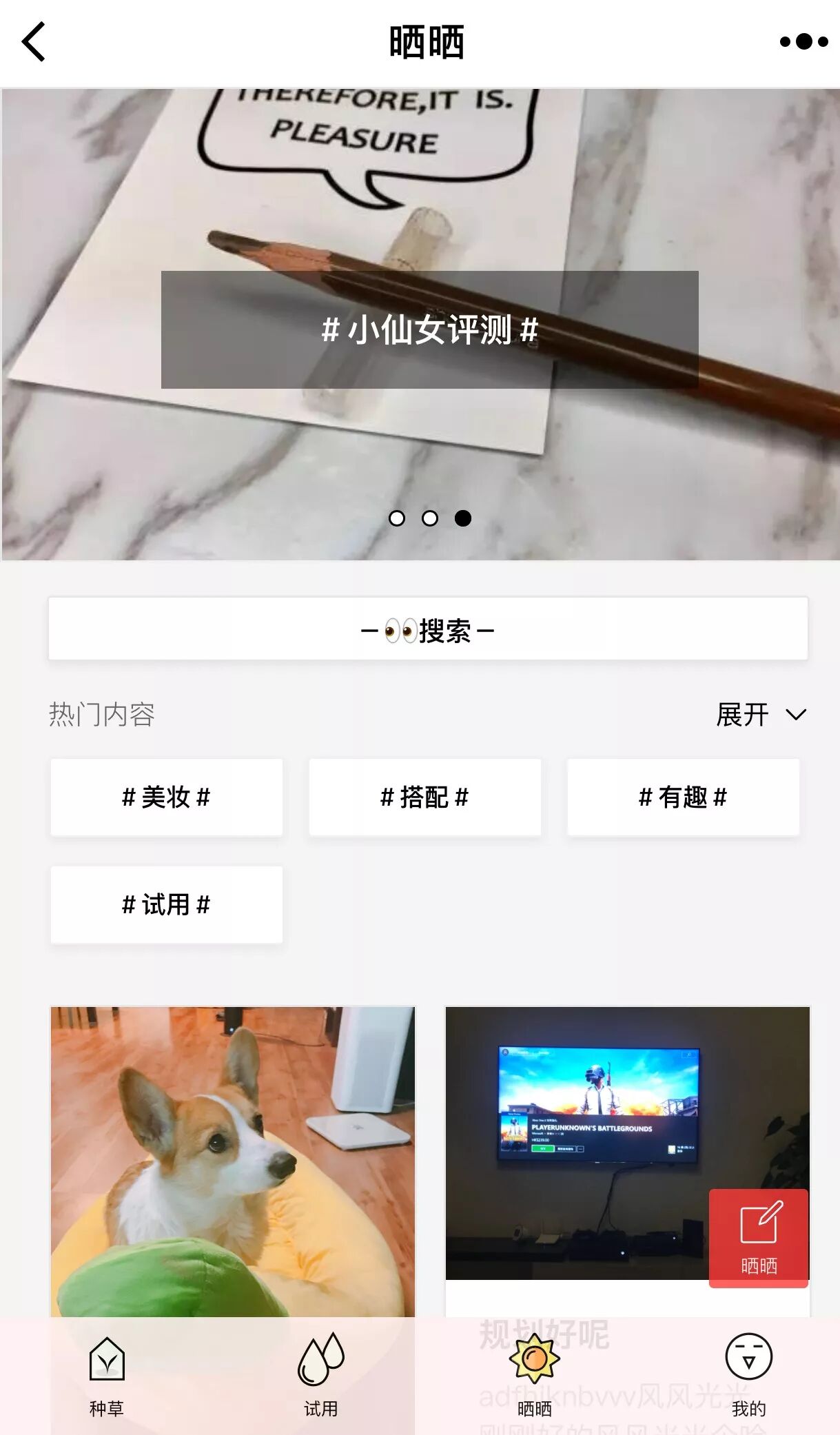Select the first carousel page dot

coord(397,518)
